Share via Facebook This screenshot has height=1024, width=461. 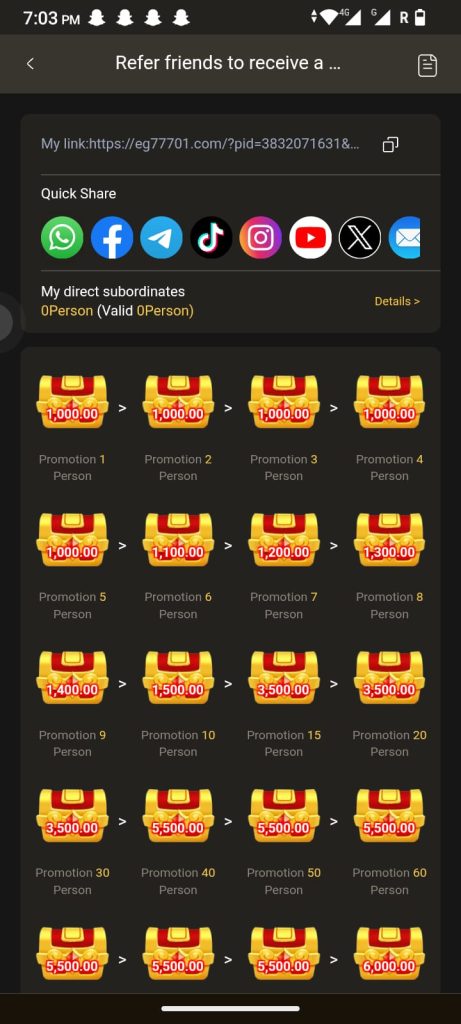point(112,238)
